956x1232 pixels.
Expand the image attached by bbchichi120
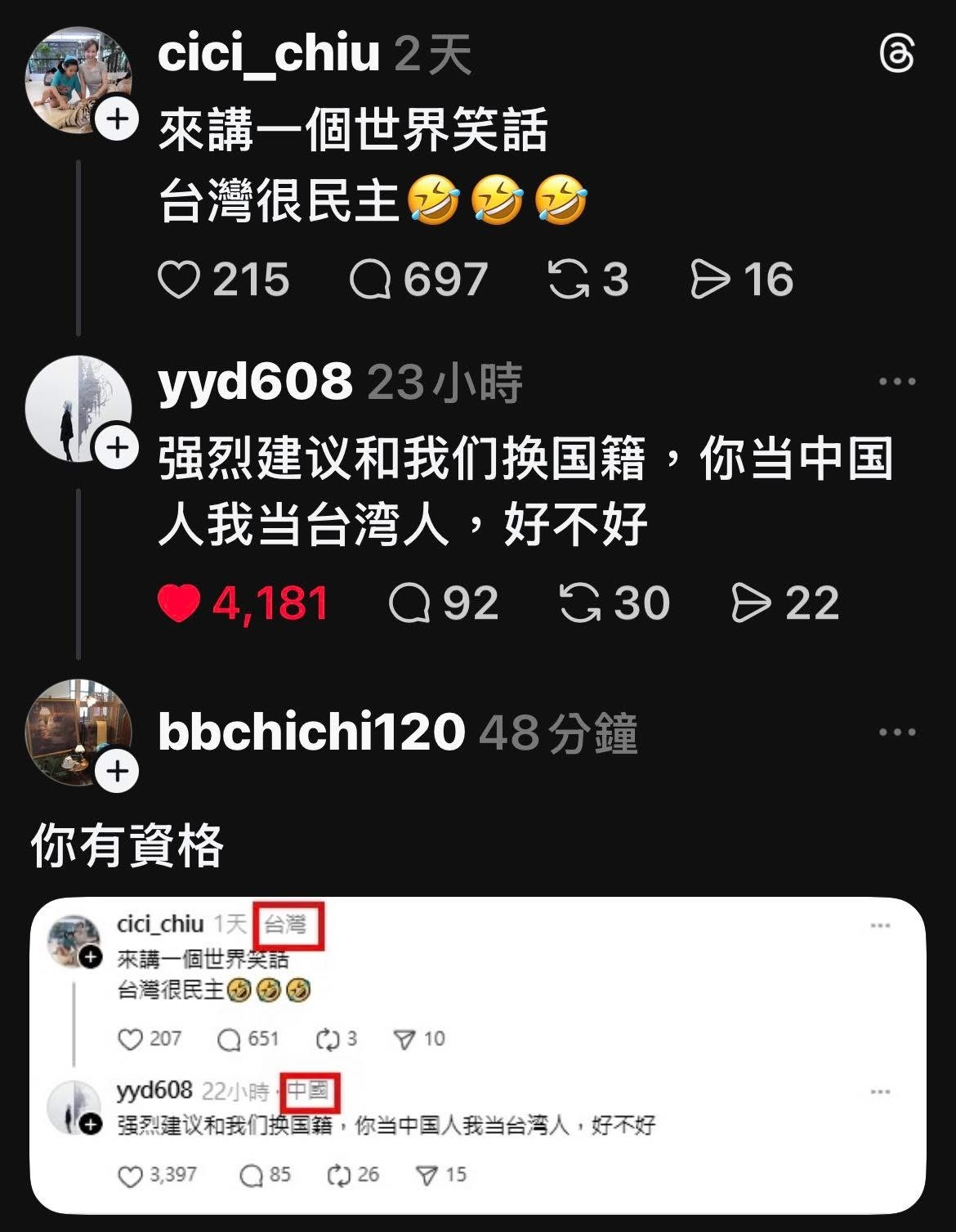pyautogui.click(x=478, y=1055)
